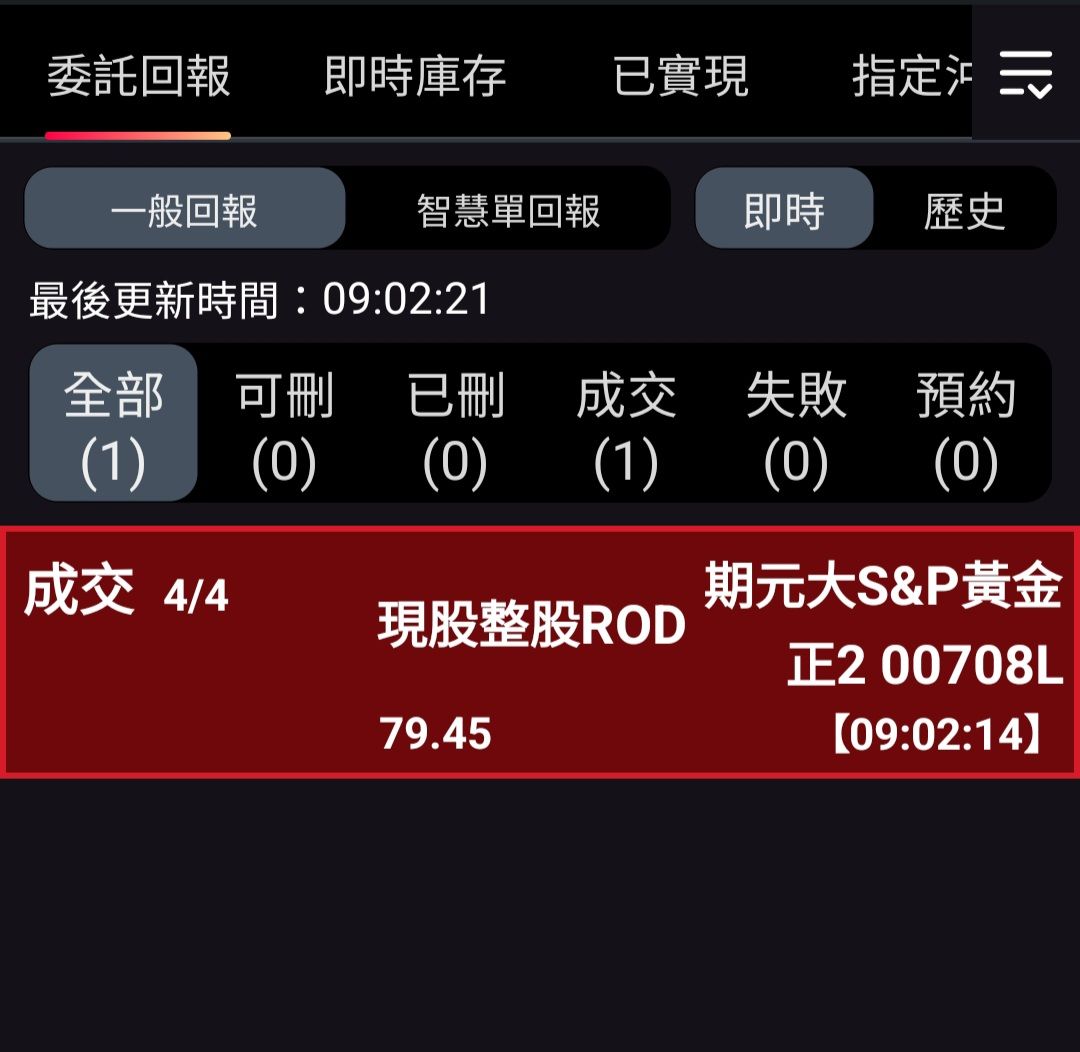This screenshot has height=1052, width=1080.
Task: Switch to 智慧單回報
Action: click(508, 209)
